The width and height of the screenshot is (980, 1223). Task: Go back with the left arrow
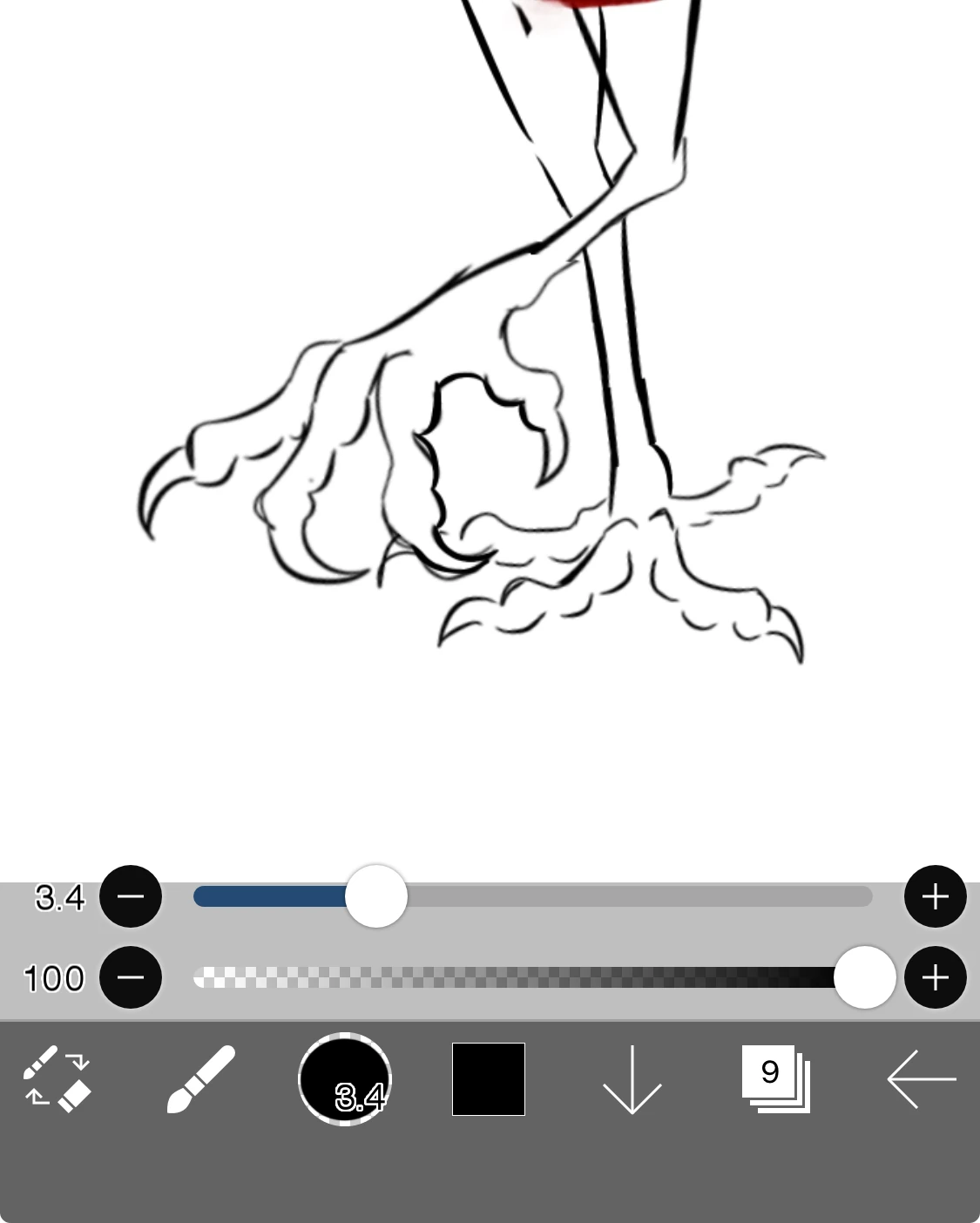point(921,1079)
